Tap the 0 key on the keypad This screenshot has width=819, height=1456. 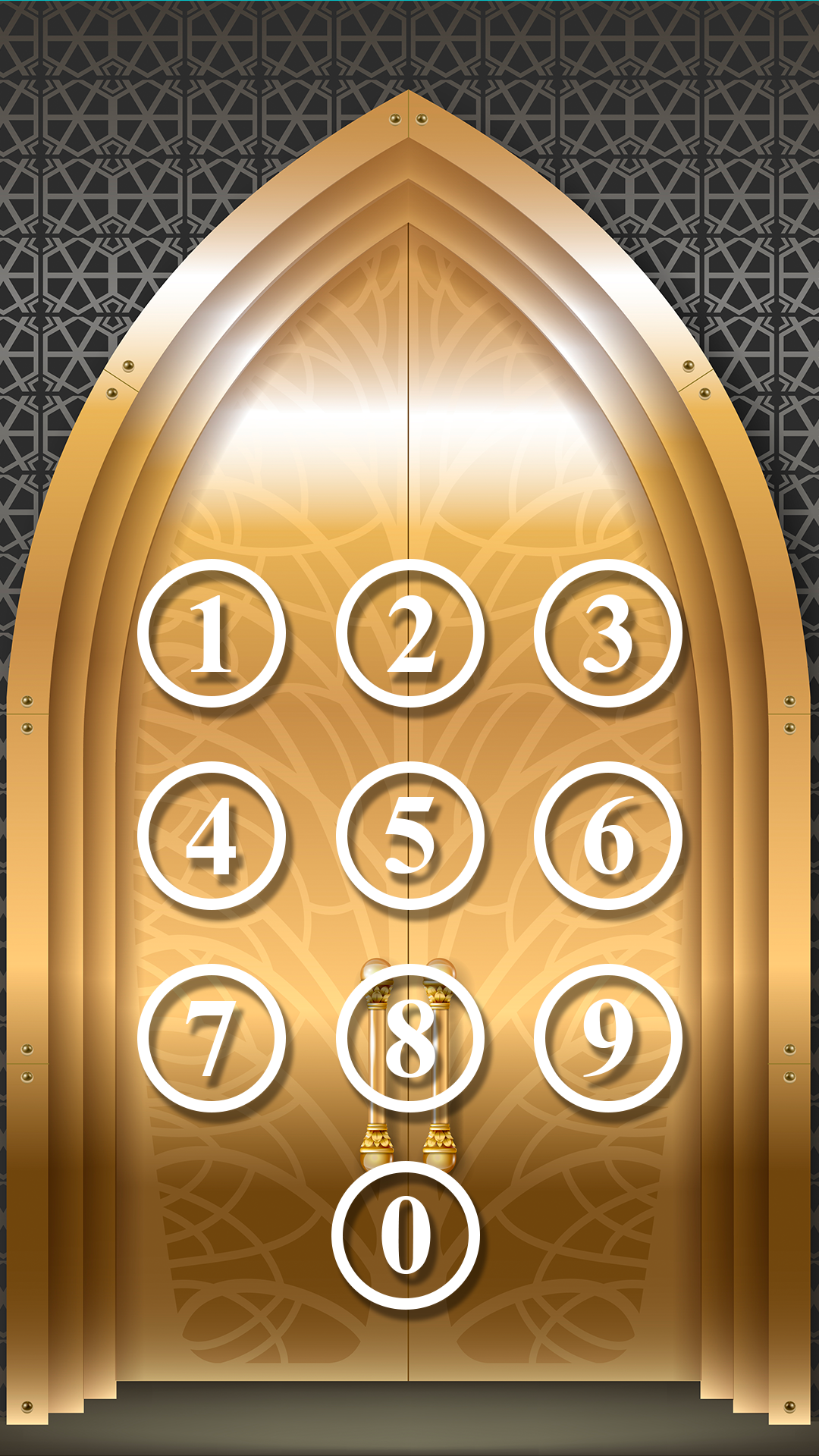(406, 1235)
